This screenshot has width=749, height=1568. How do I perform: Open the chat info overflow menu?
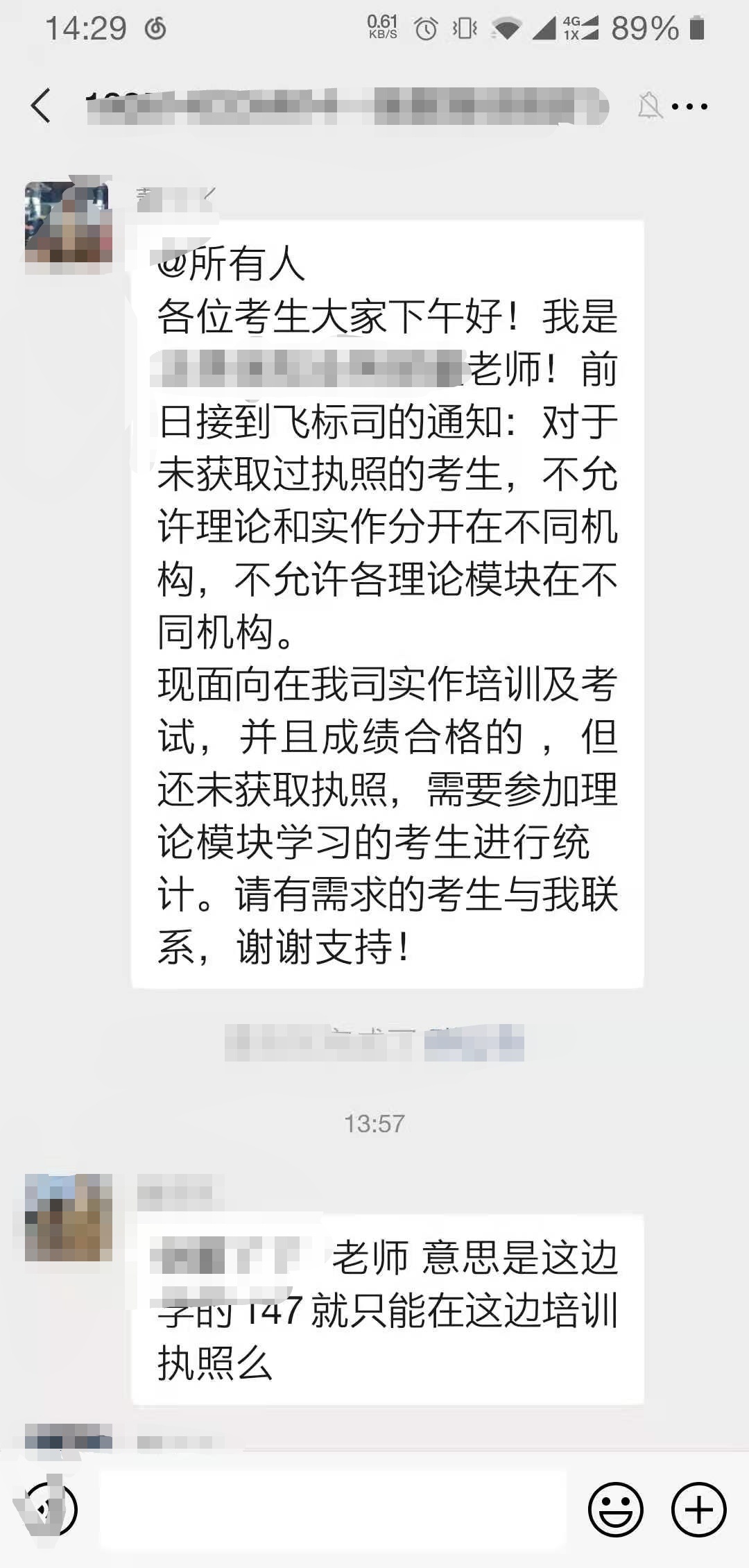tap(689, 107)
